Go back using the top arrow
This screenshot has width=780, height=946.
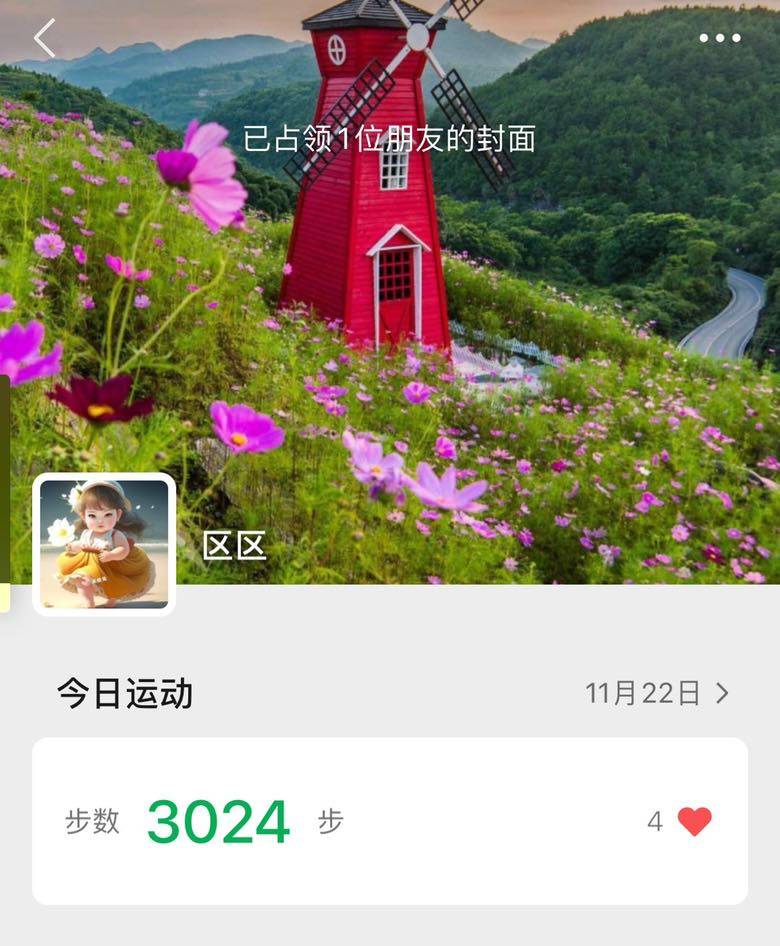tap(44, 39)
